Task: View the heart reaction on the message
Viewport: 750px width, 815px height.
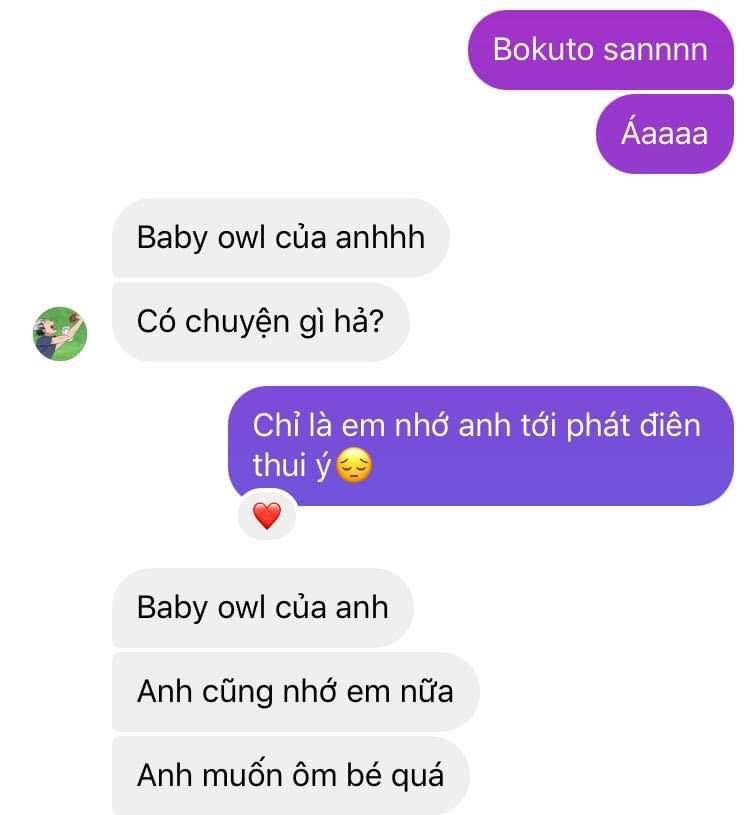Action: [267, 516]
